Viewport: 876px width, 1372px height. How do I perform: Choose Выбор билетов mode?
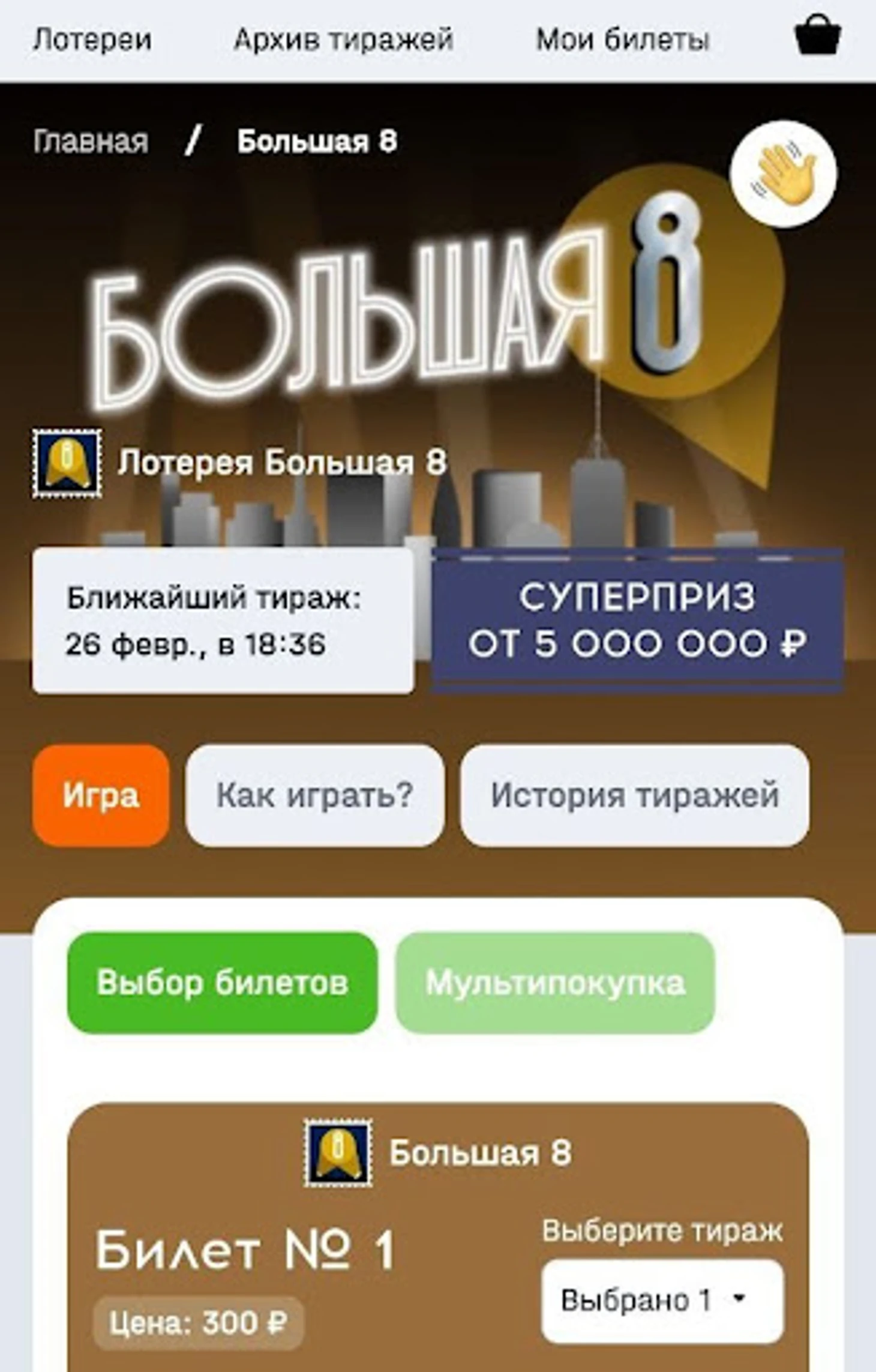point(223,983)
